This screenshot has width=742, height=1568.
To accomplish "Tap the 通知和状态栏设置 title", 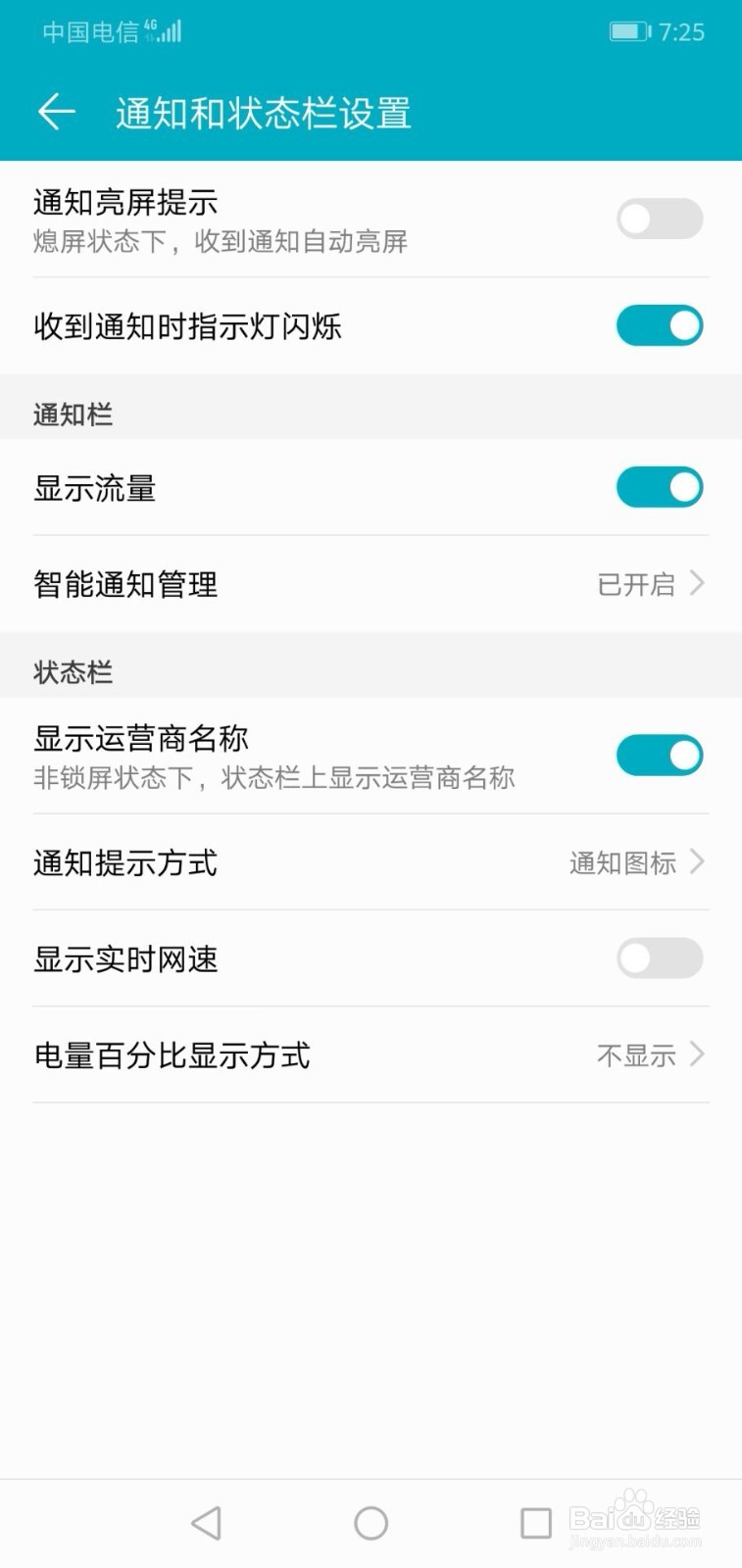I will 263,112.
